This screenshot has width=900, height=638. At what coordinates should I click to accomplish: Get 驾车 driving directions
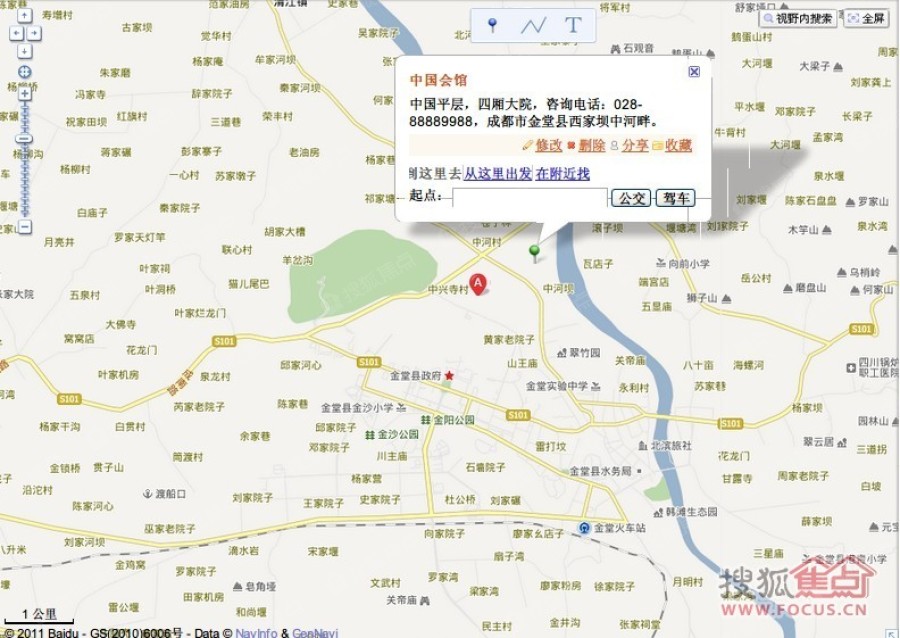point(677,198)
